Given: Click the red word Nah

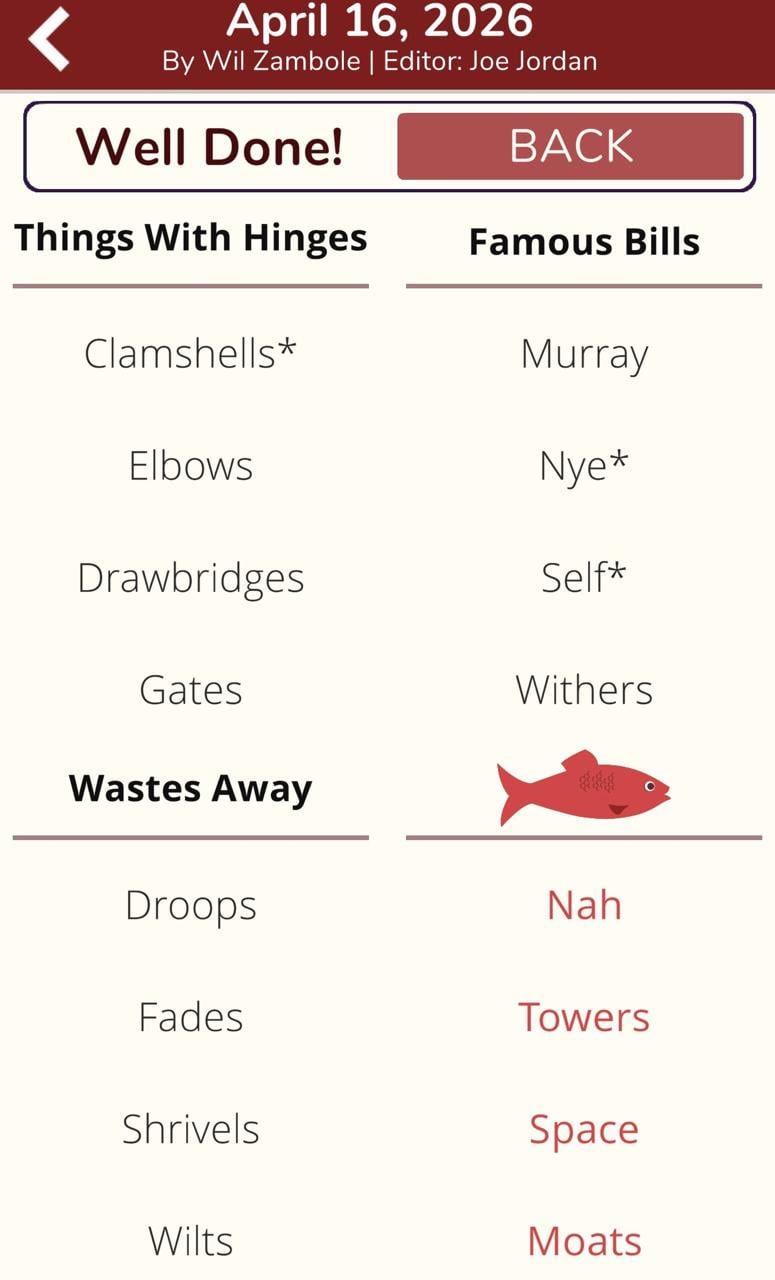Looking at the screenshot, I should 584,904.
